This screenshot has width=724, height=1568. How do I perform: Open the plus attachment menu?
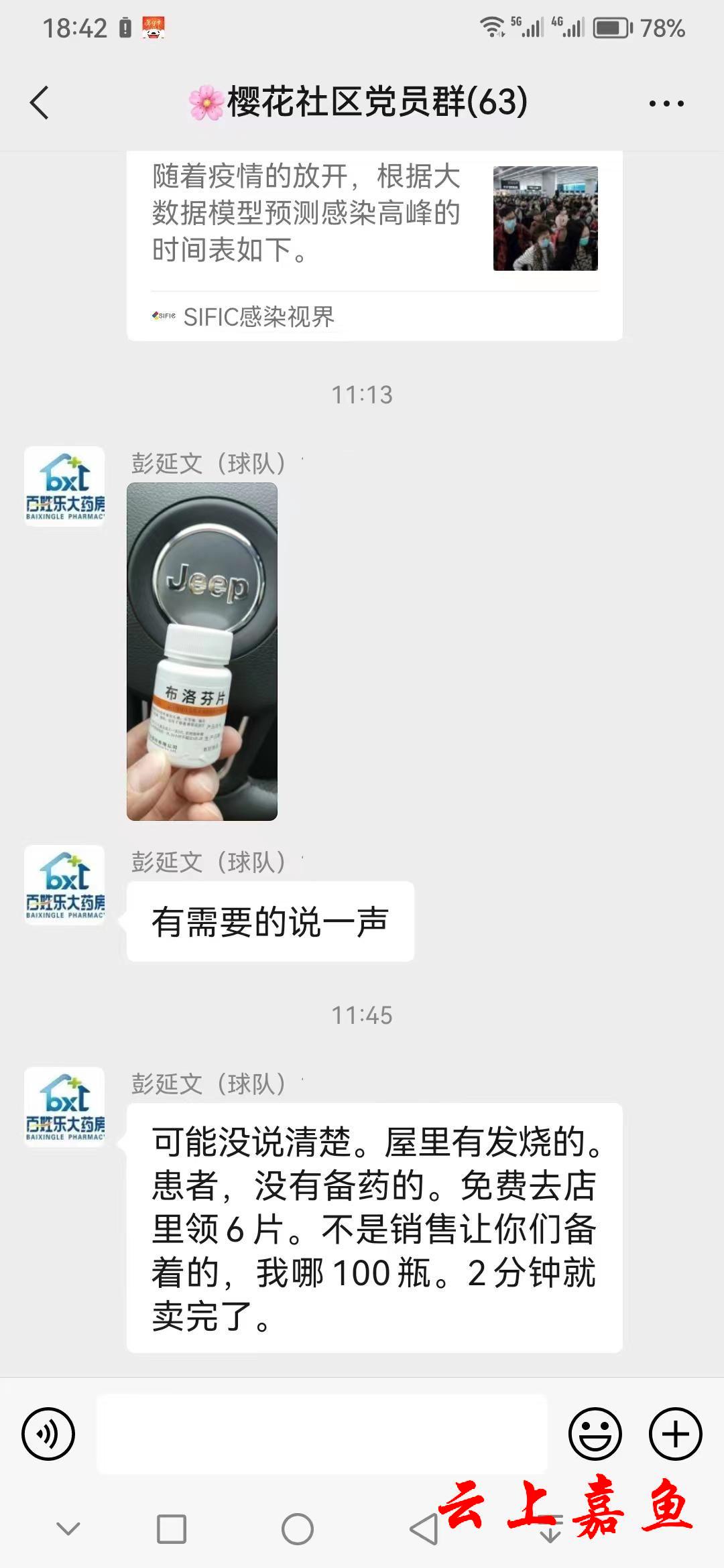click(675, 1434)
